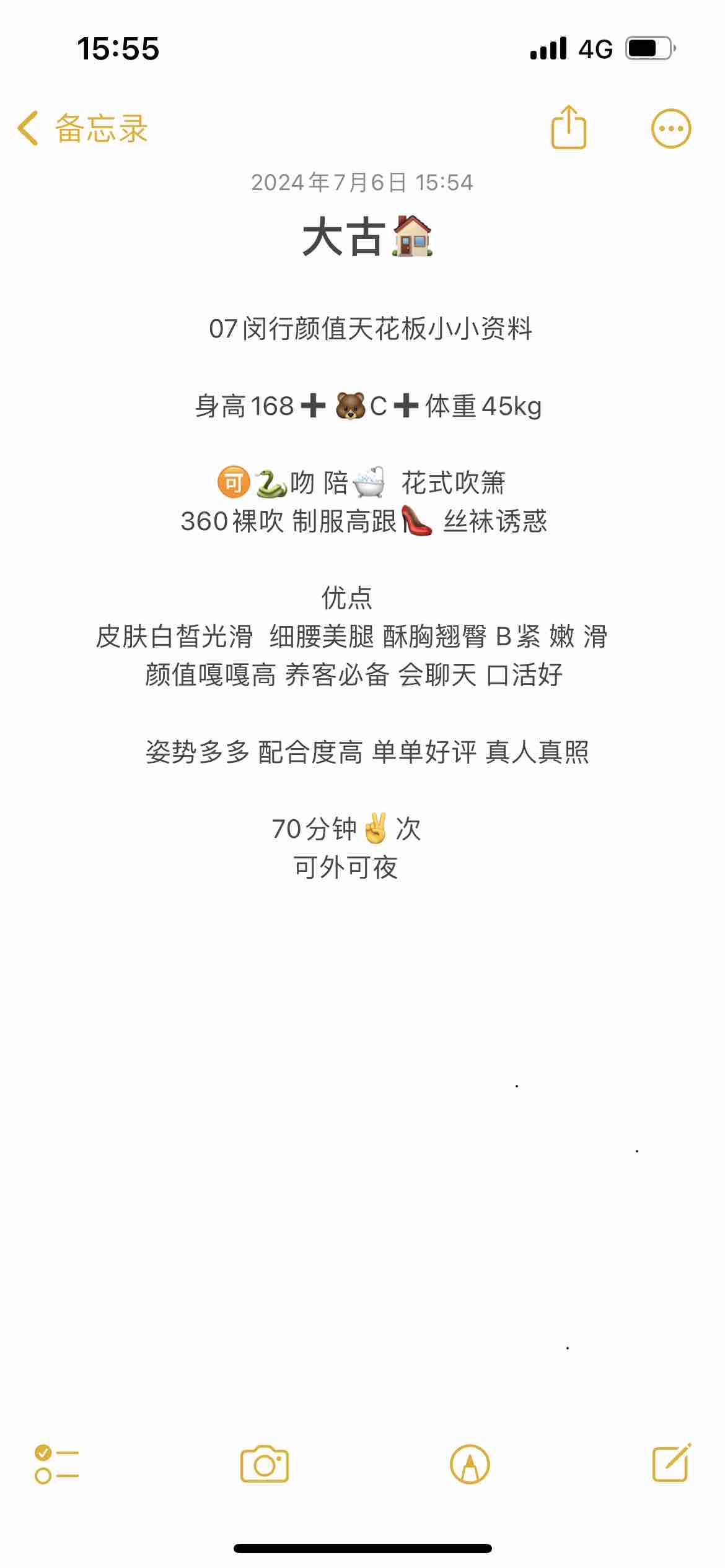Go back to the 备忘录 list

click(82, 129)
